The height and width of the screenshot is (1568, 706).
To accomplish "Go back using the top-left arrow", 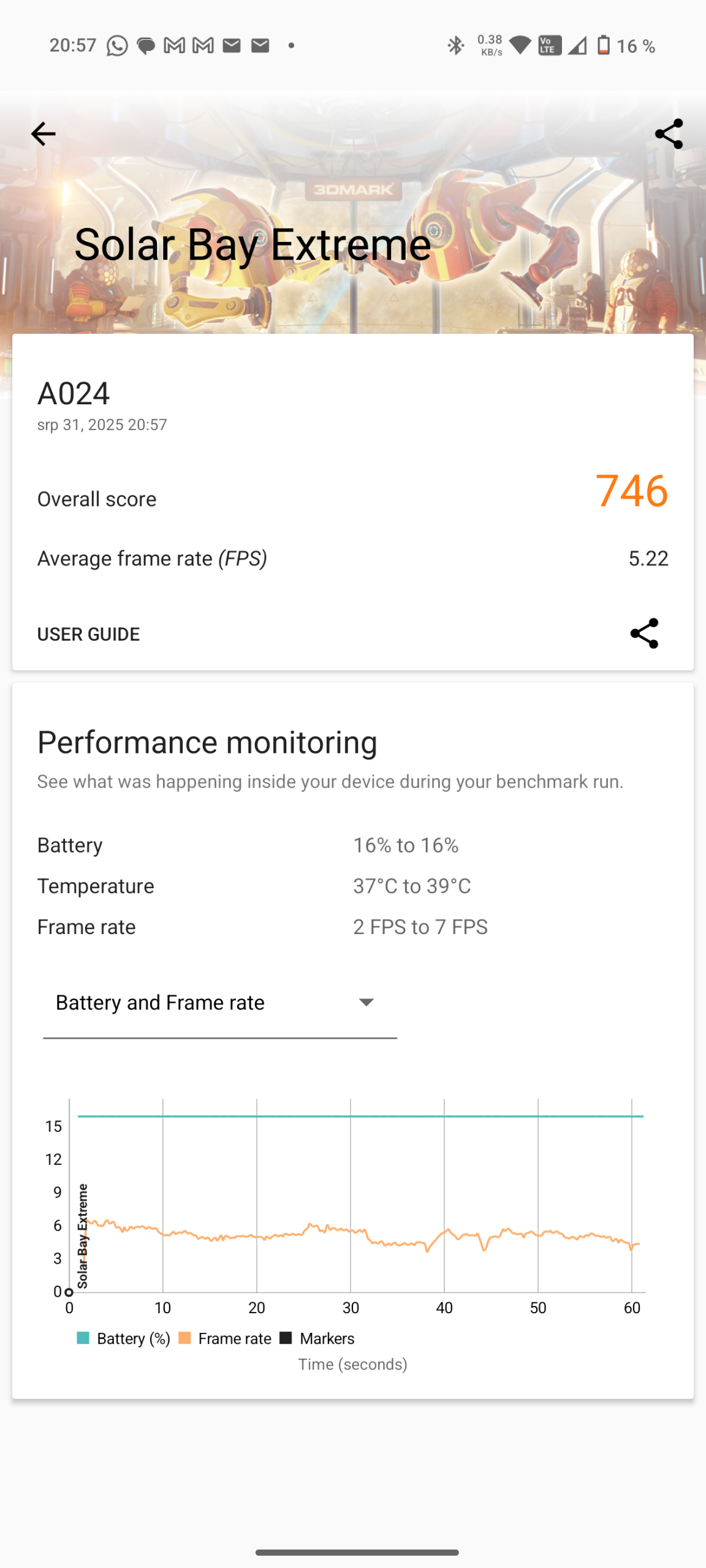I will tap(43, 134).
